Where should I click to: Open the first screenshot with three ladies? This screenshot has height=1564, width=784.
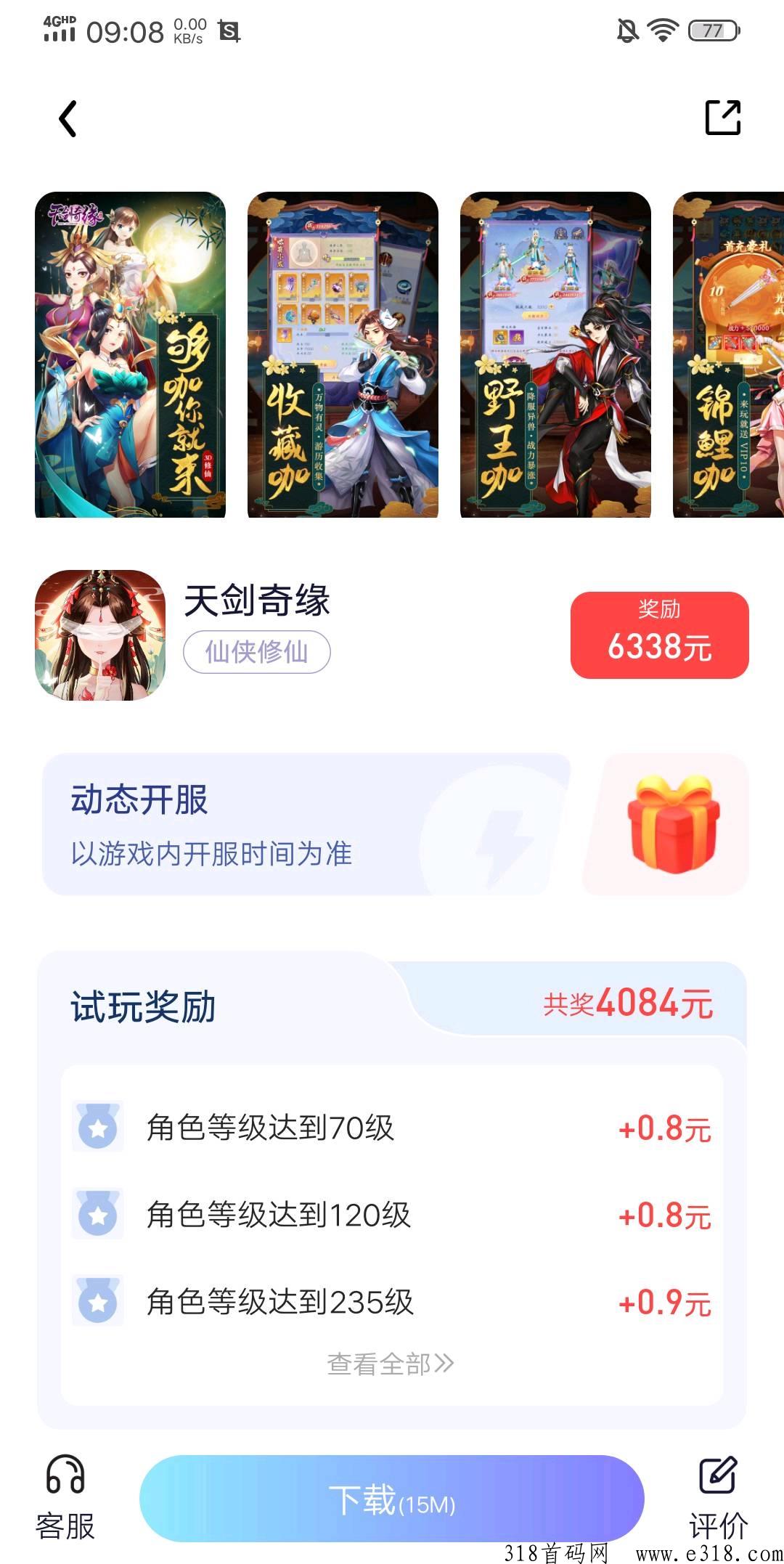tap(130, 354)
